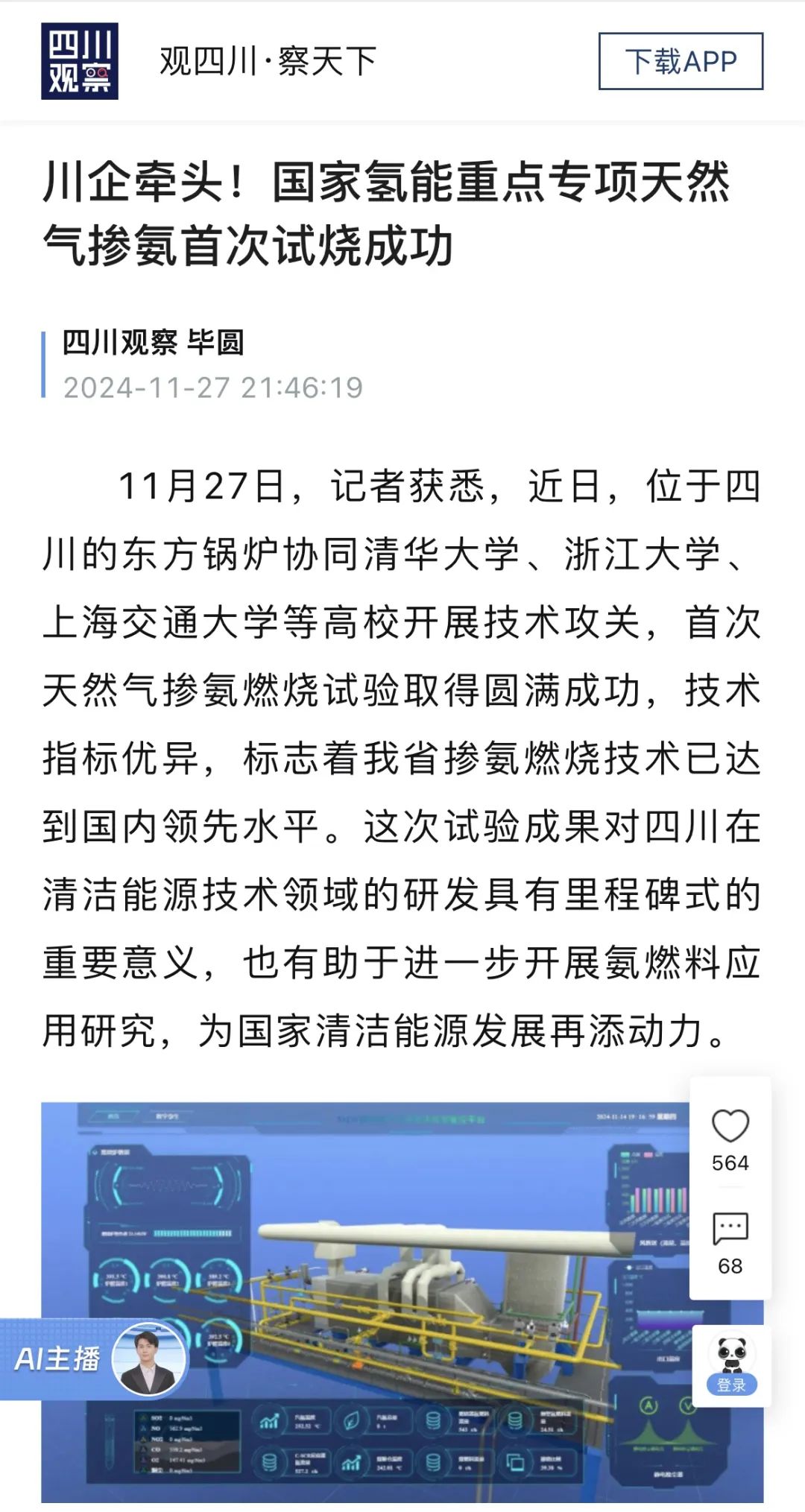This screenshot has height=1512, width=805.
Task: Like this article with the heart icon
Action: click(730, 1126)
